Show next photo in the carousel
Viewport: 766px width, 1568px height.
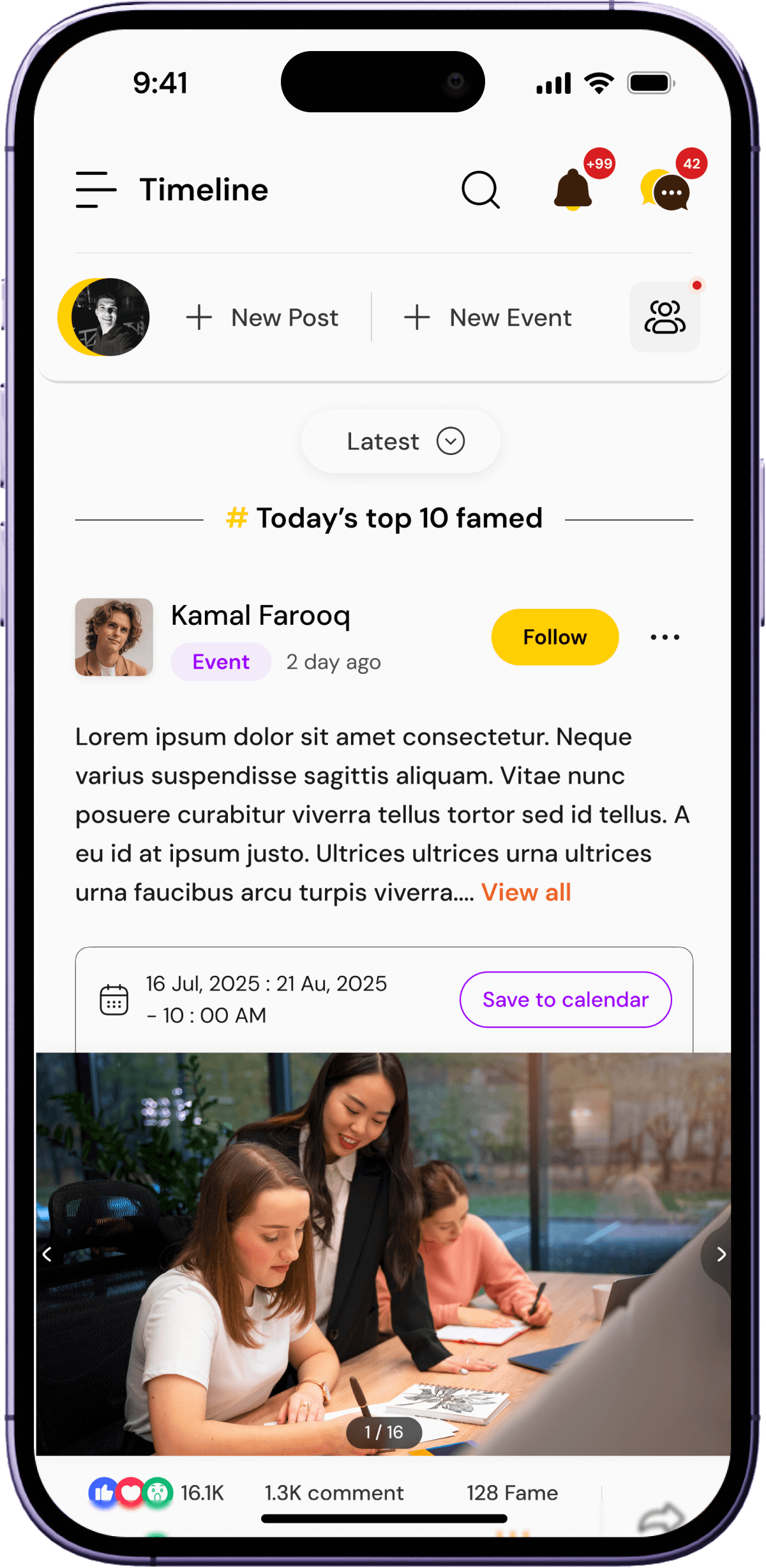coord(721,1255)
